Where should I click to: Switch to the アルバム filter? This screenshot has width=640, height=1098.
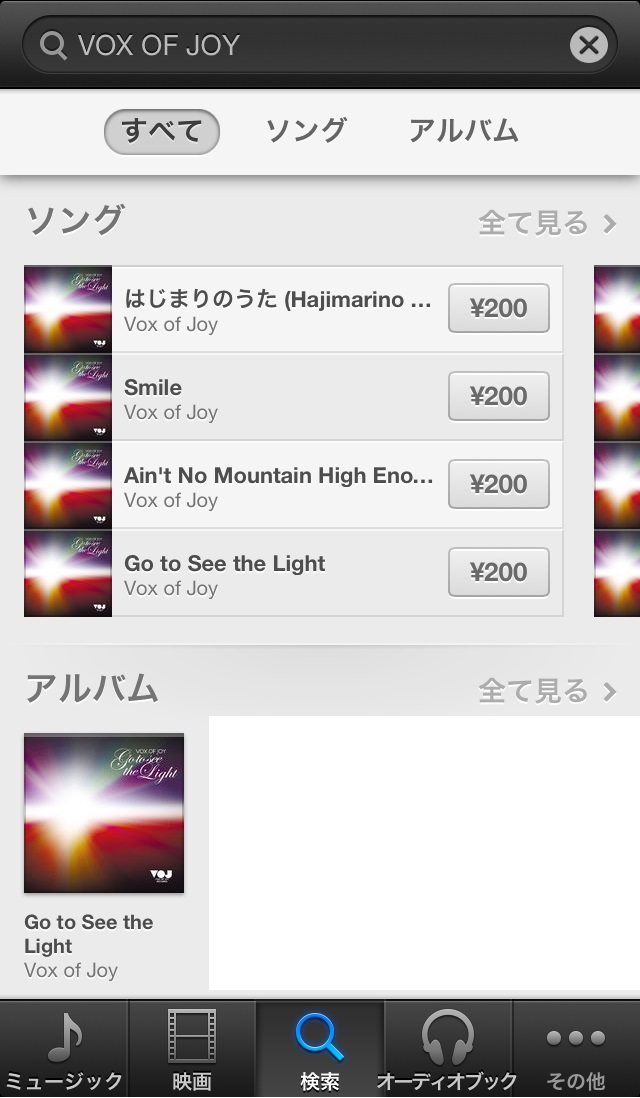tap(463, 131)
